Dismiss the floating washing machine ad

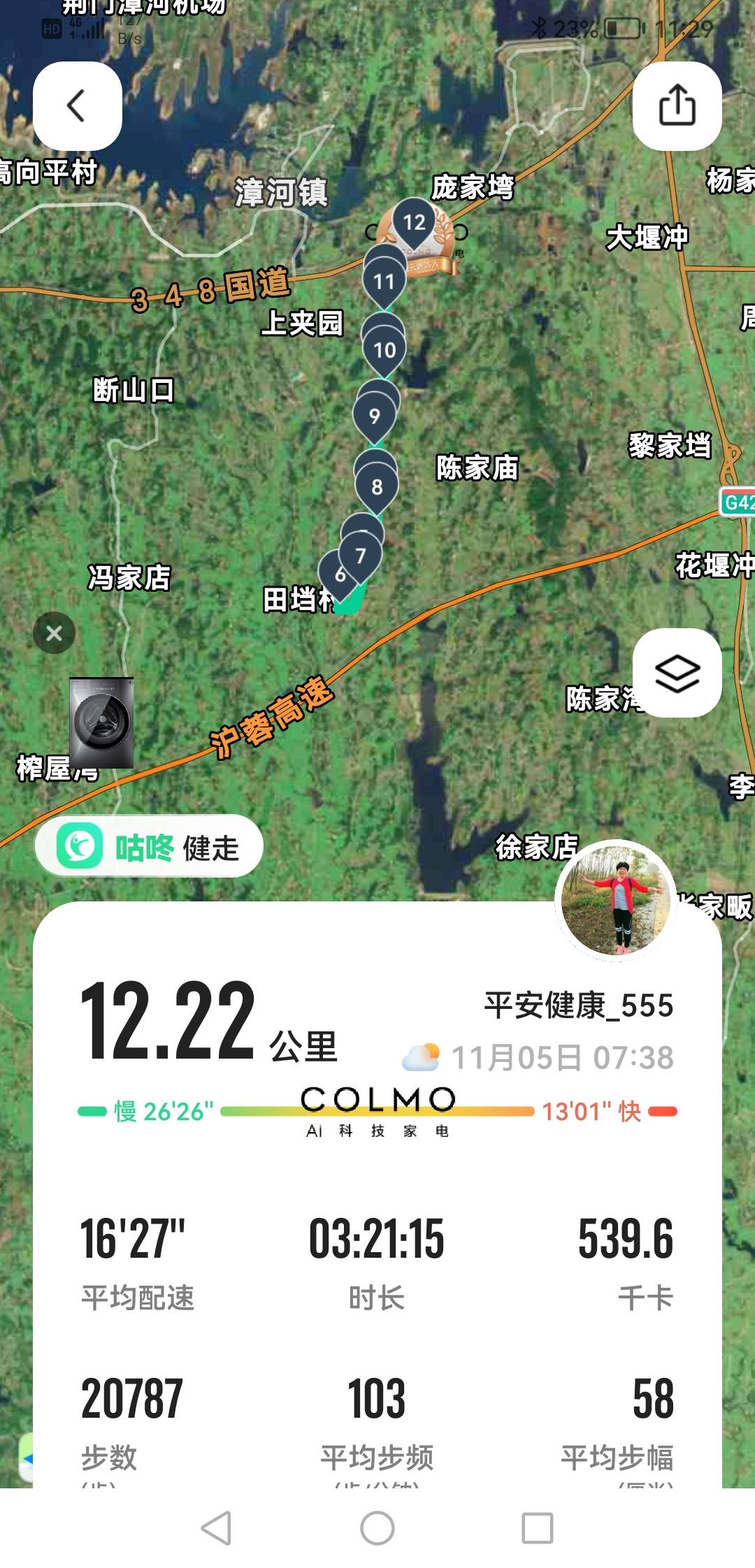tap(54, 633)
